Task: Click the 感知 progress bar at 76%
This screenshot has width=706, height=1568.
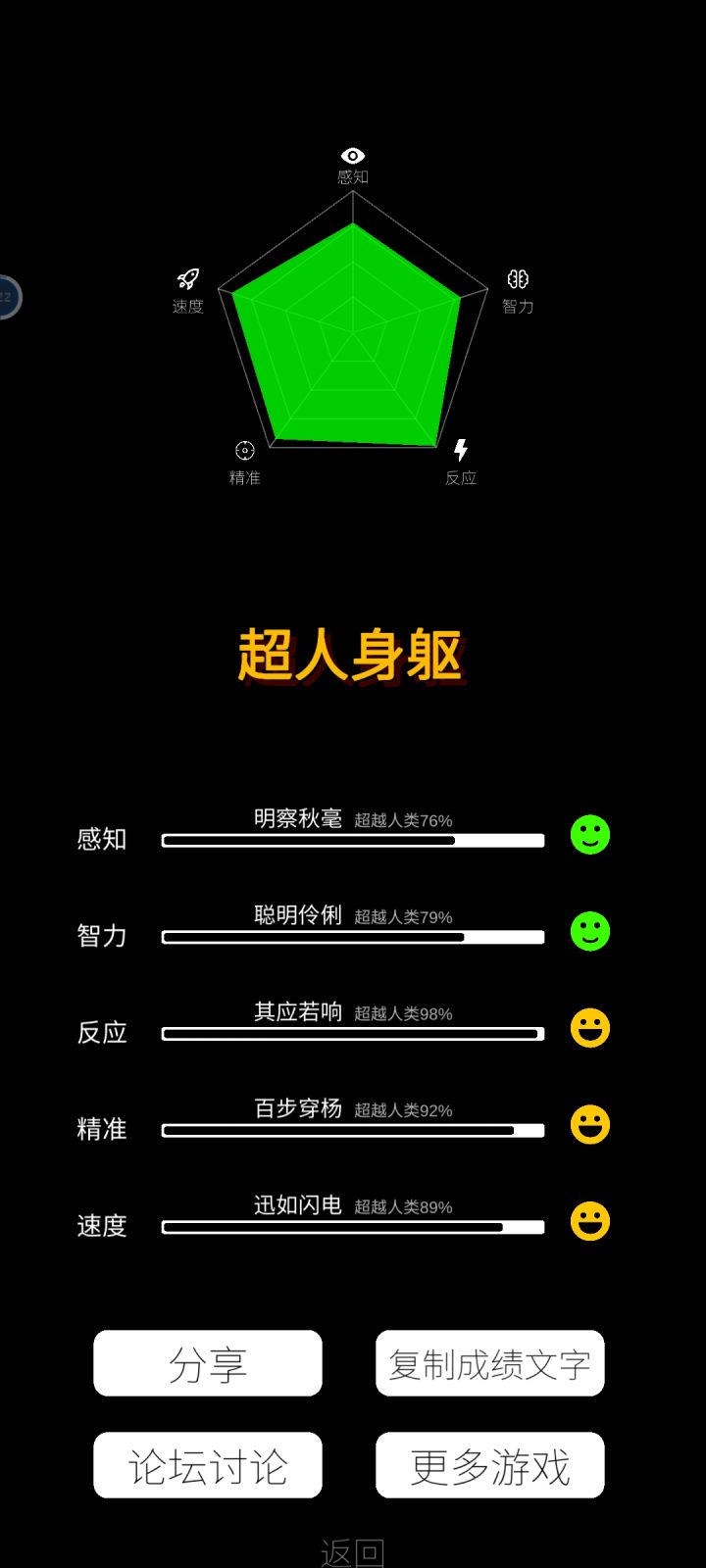Action: [x=351, y=840]
